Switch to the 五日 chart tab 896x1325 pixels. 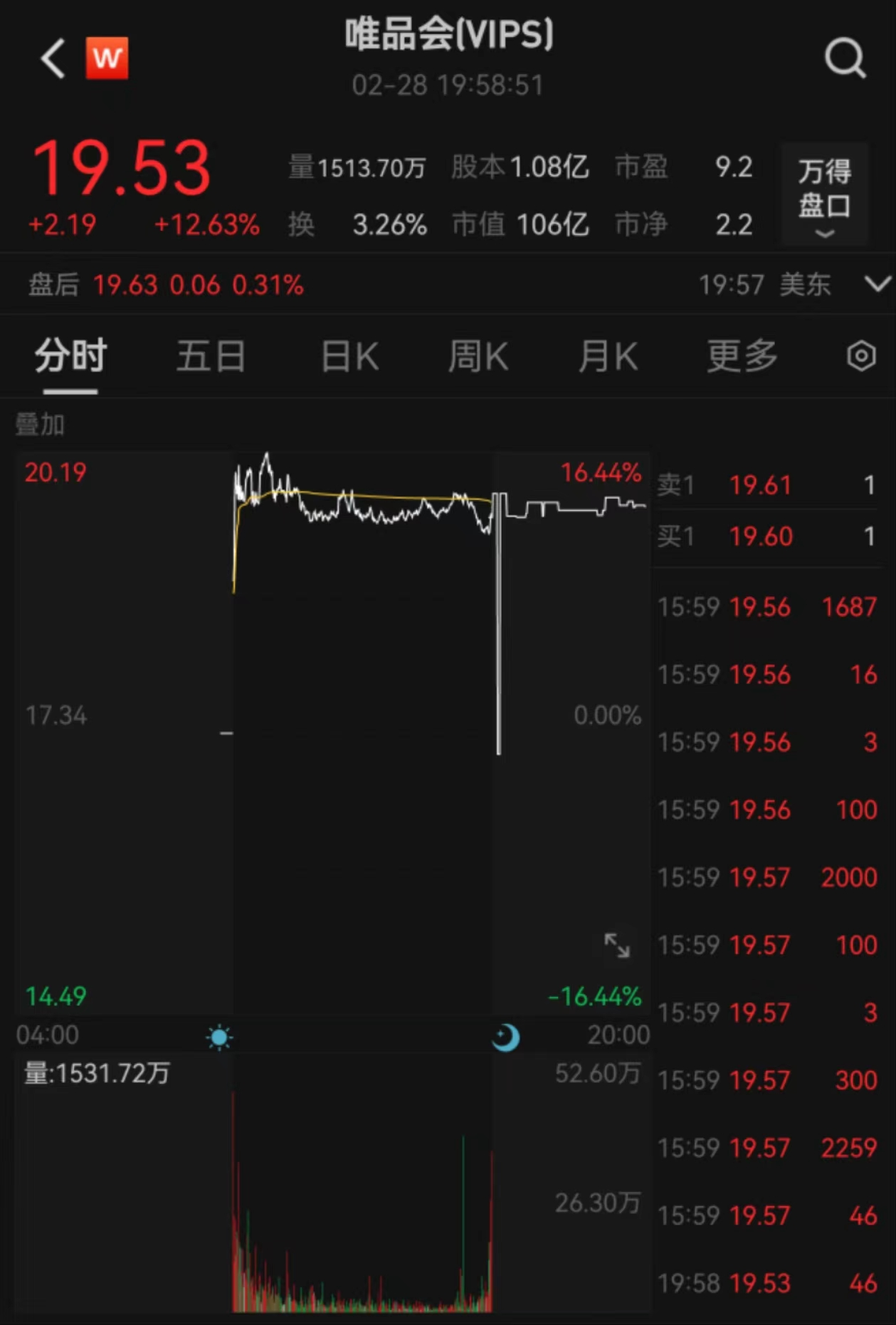(x=211, y=356)
